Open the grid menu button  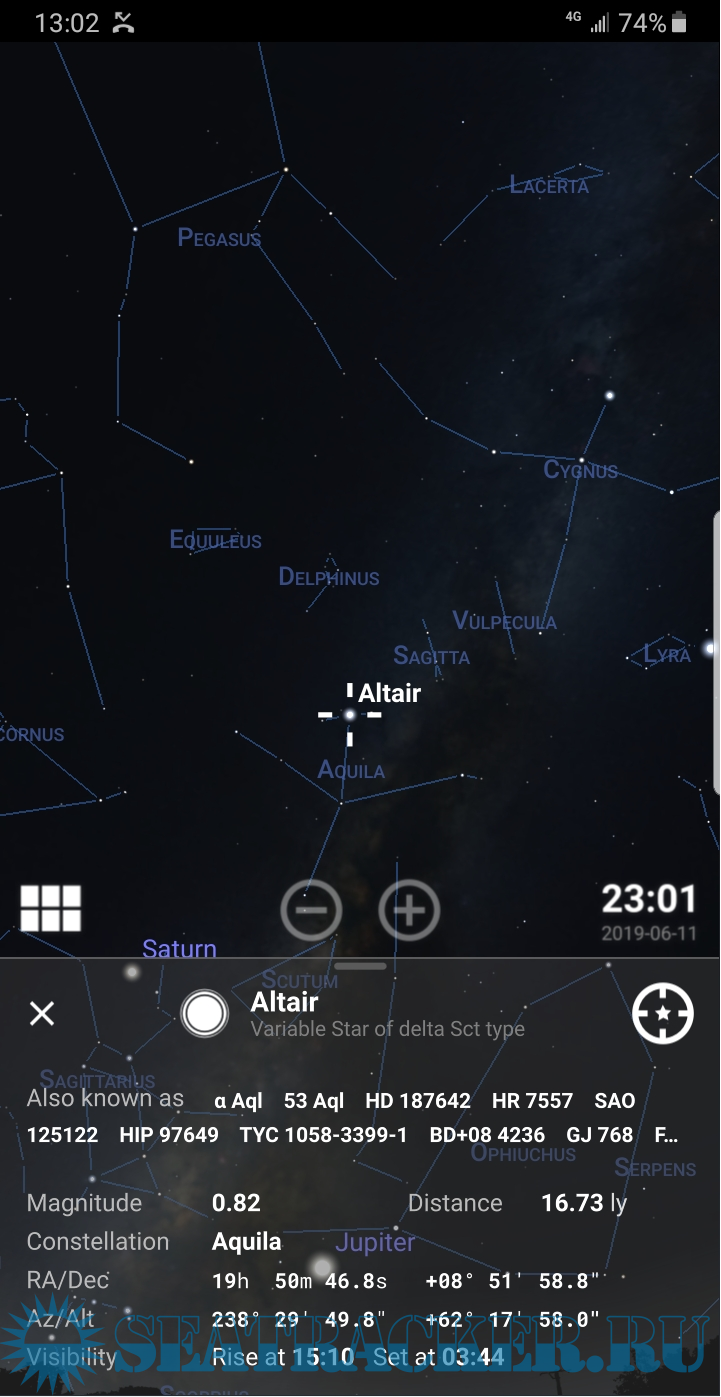pos(50,908)
